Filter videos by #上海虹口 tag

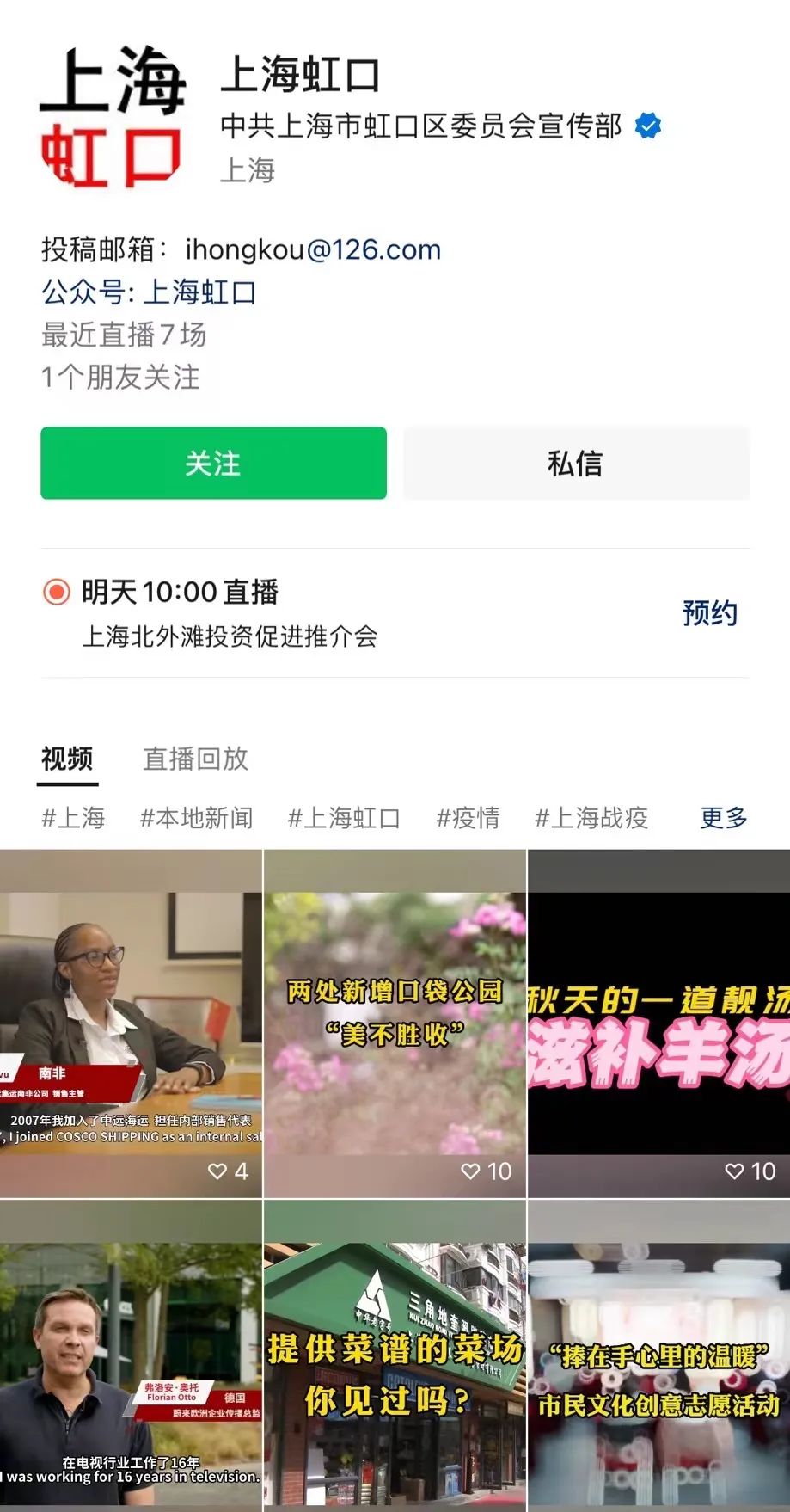click(344, 818)
